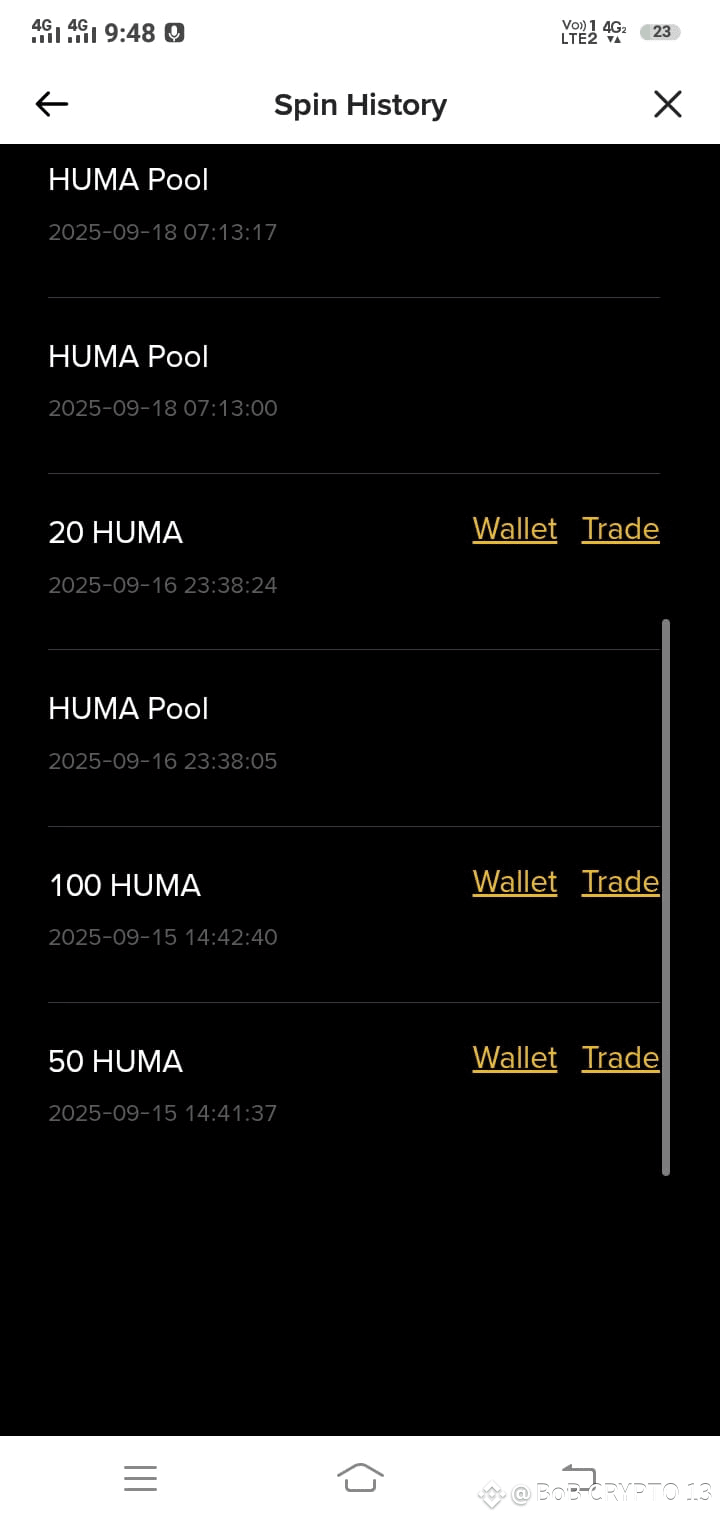This screenshot has height=1520, width=720.
Task: Close the Spin History screen
Action: [667, 104]
